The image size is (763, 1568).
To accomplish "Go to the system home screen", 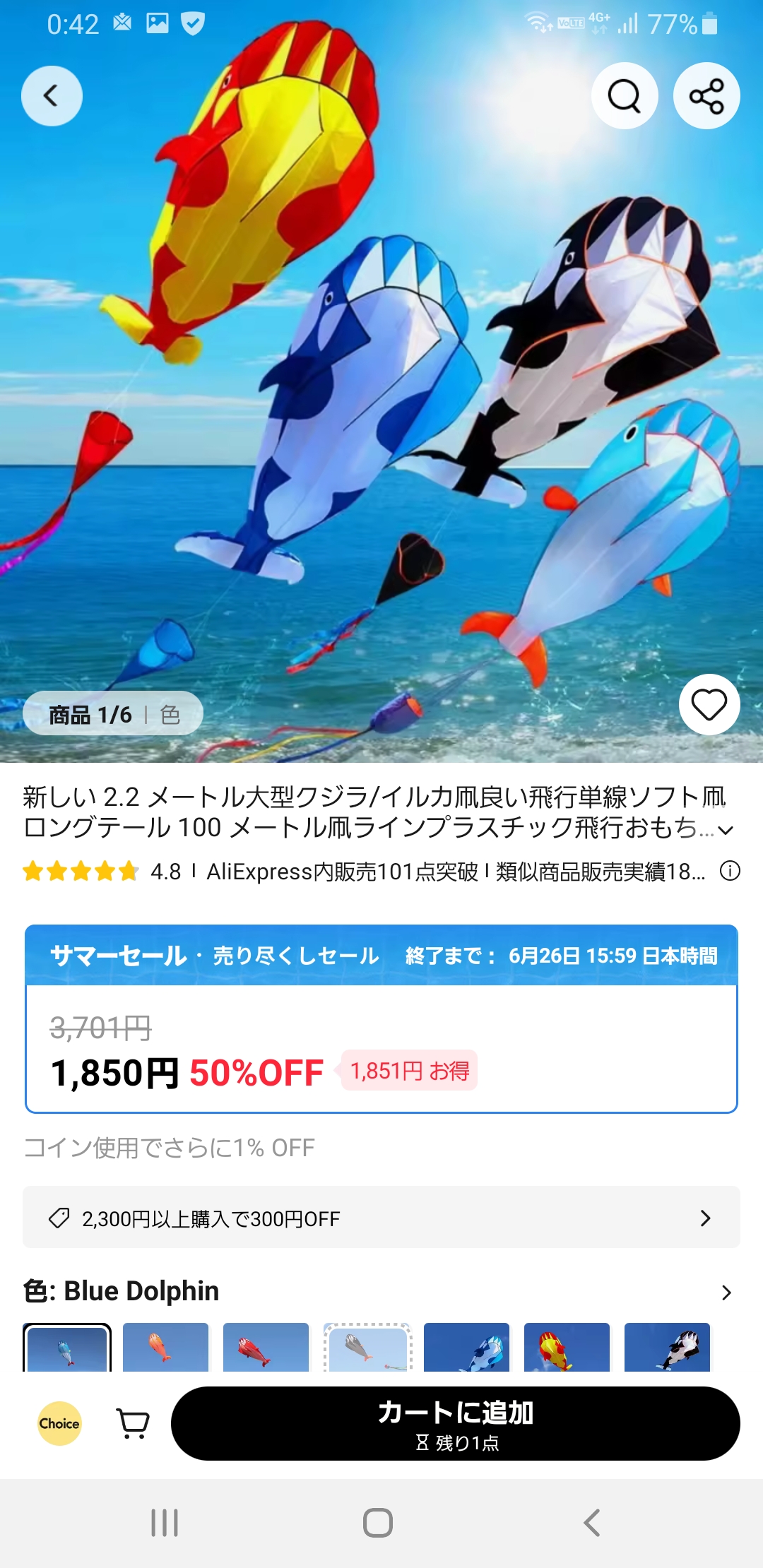I will [x=378, y=1523].
